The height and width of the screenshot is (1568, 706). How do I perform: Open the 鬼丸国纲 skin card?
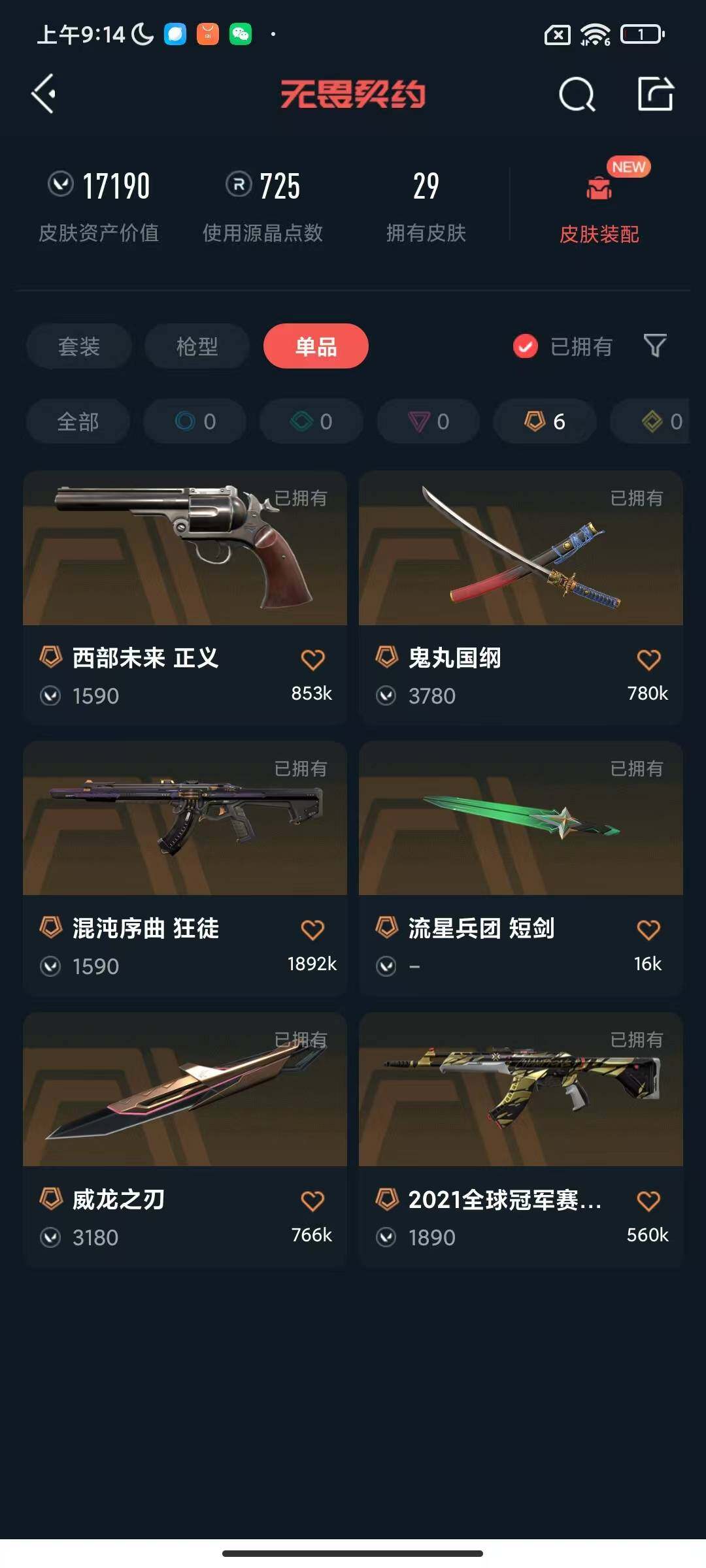click(x=521, y=597)
